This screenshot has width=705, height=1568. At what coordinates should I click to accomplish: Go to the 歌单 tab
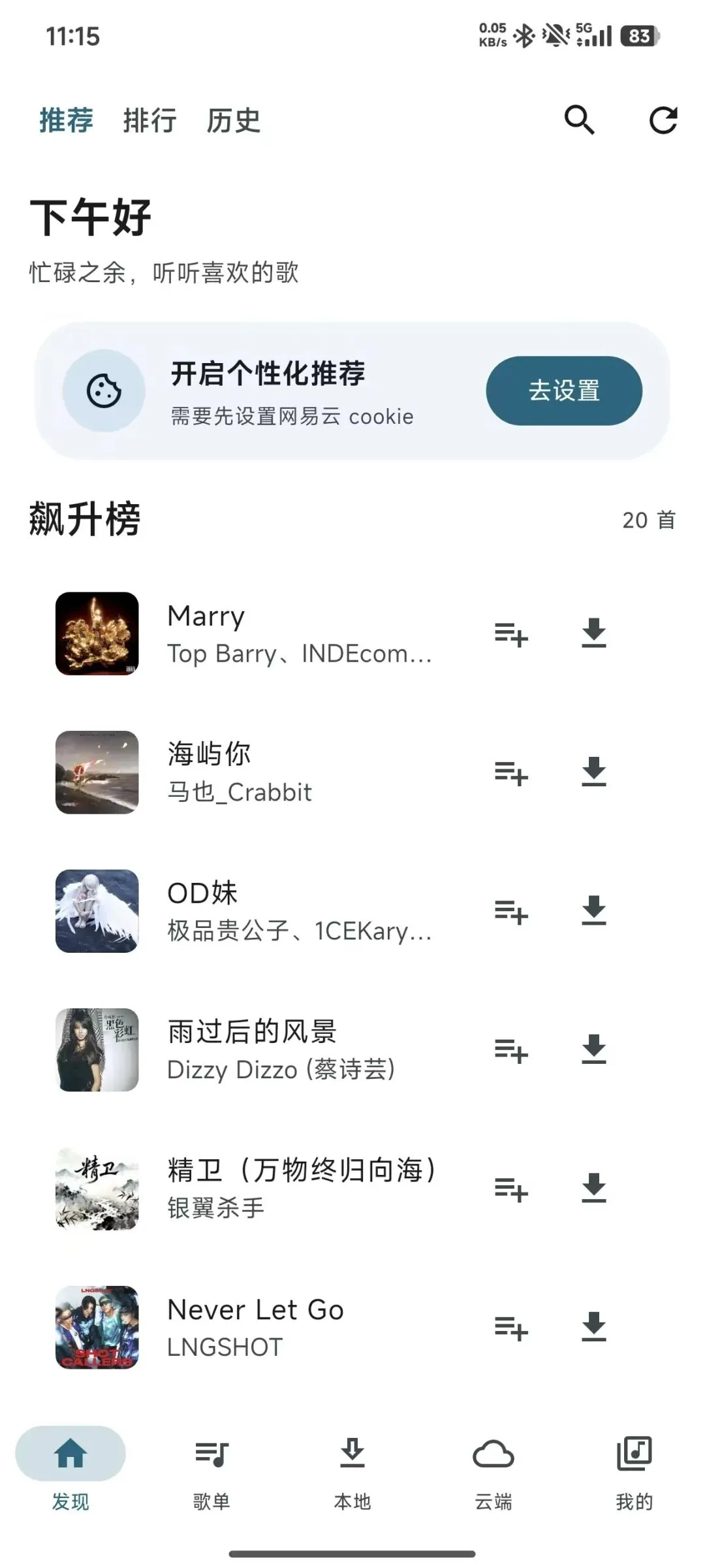[211, 1468]
